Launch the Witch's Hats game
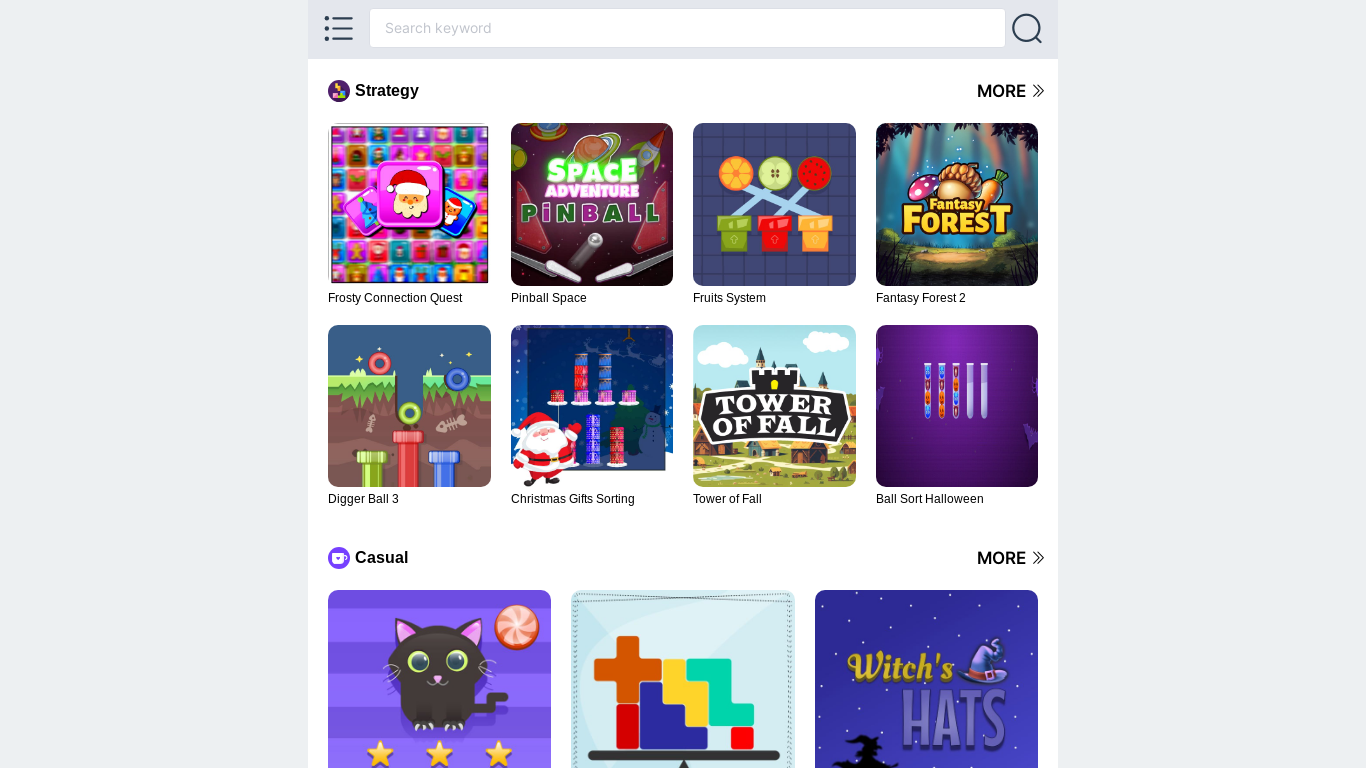 coord(926,679)
